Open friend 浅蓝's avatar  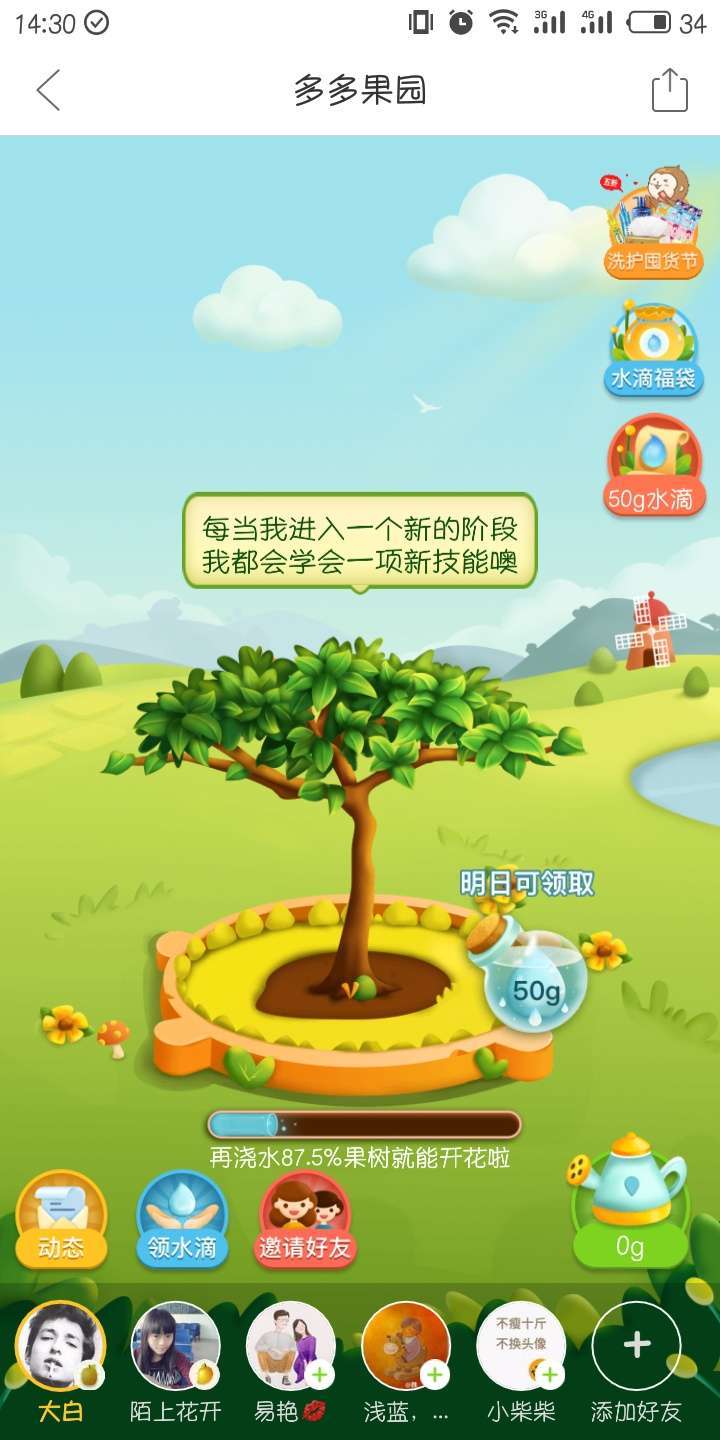pos(405,1347)
